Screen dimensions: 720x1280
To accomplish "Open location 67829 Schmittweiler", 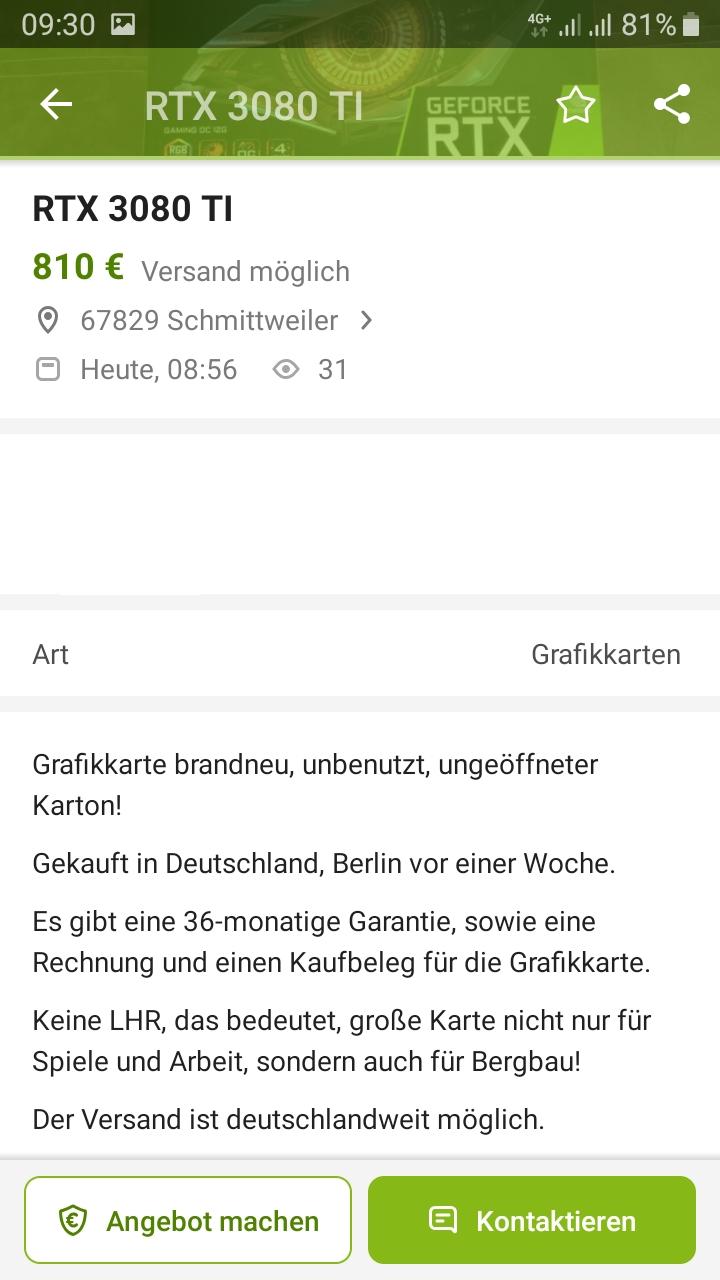I will click(208, 321).
